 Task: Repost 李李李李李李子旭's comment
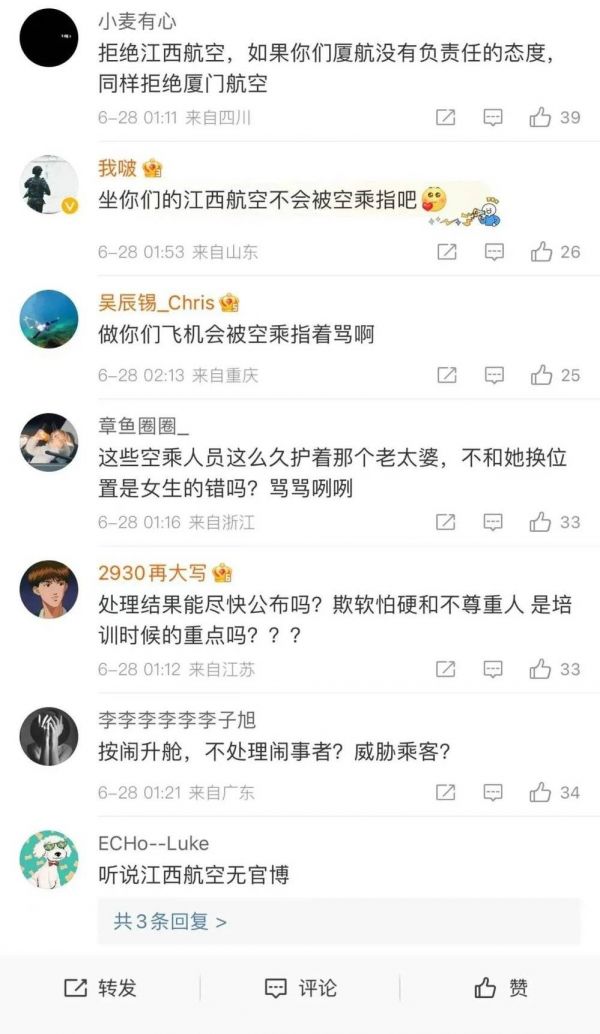pyautogui.click(x=446, y=792)
